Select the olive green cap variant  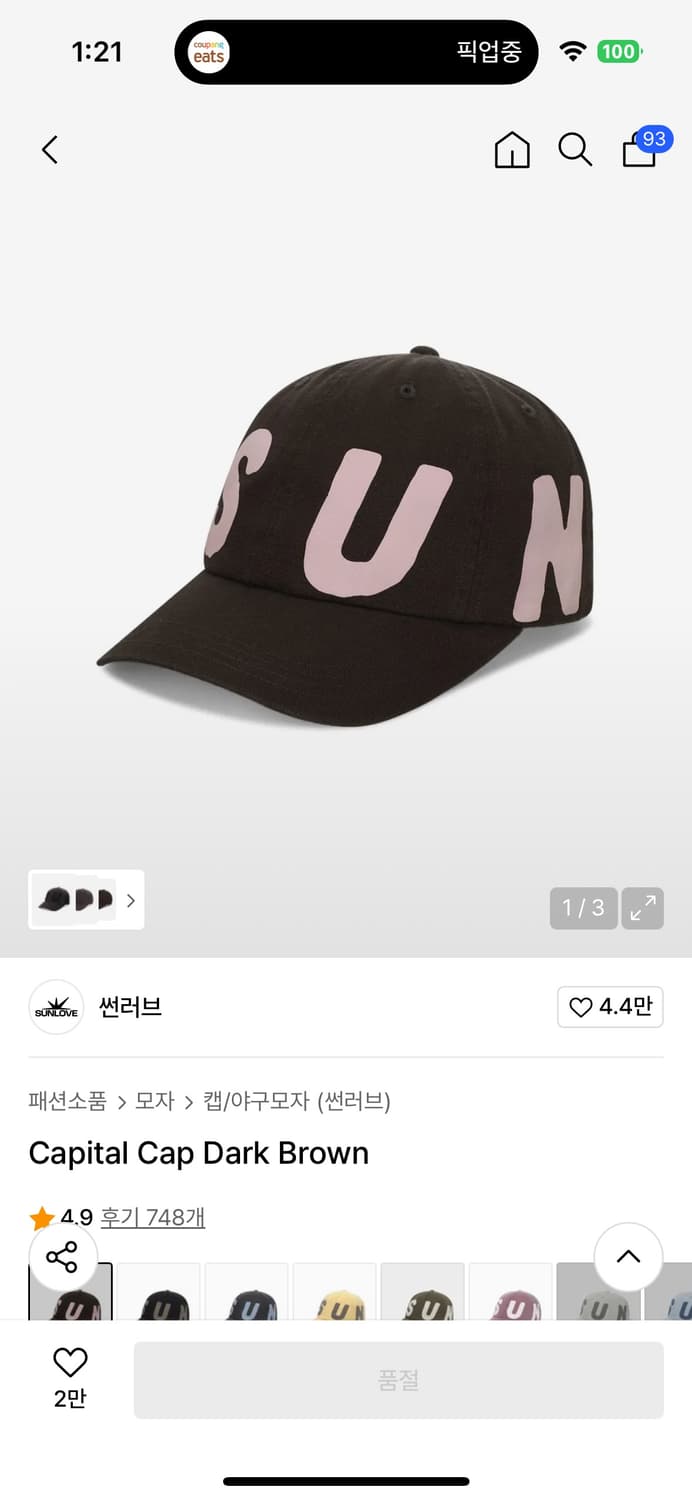(x=423, y=1292)
